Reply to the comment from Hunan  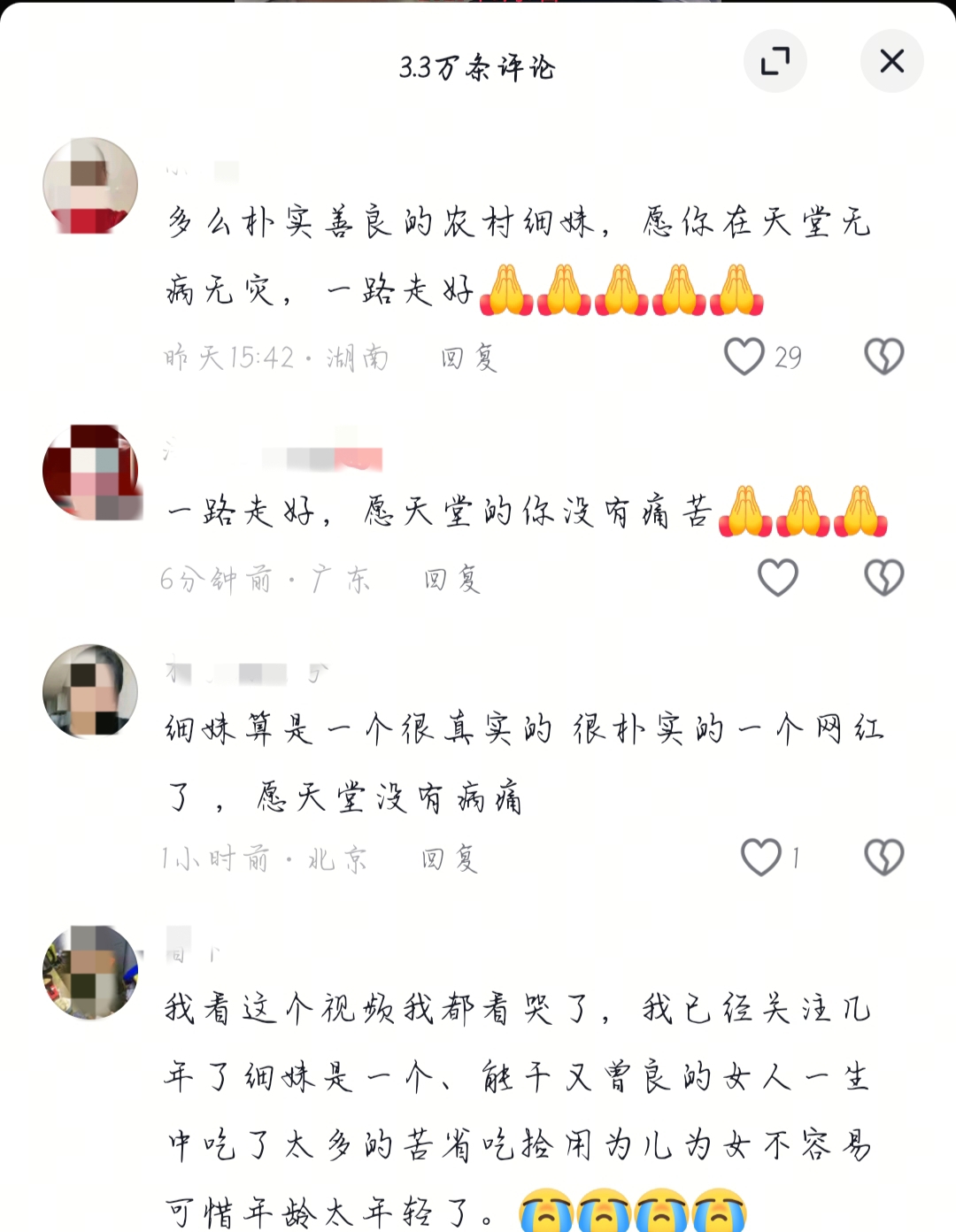click(468, 358)
